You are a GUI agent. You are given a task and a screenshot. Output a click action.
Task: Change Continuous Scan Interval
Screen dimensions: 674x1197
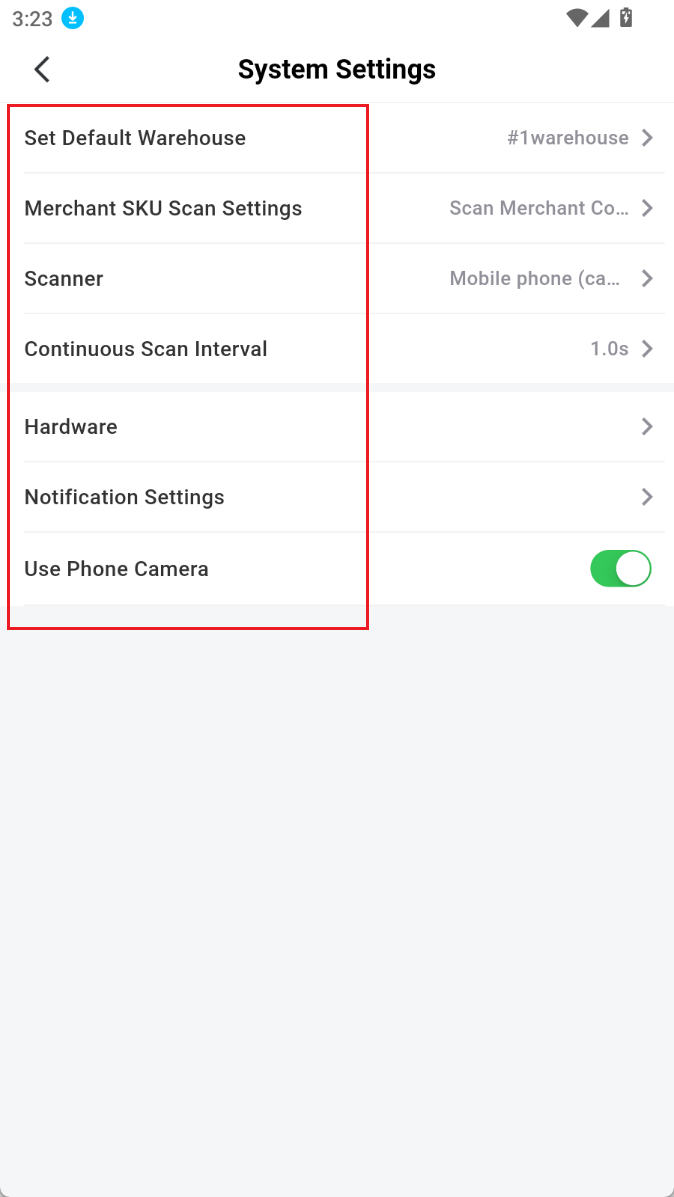337,349
